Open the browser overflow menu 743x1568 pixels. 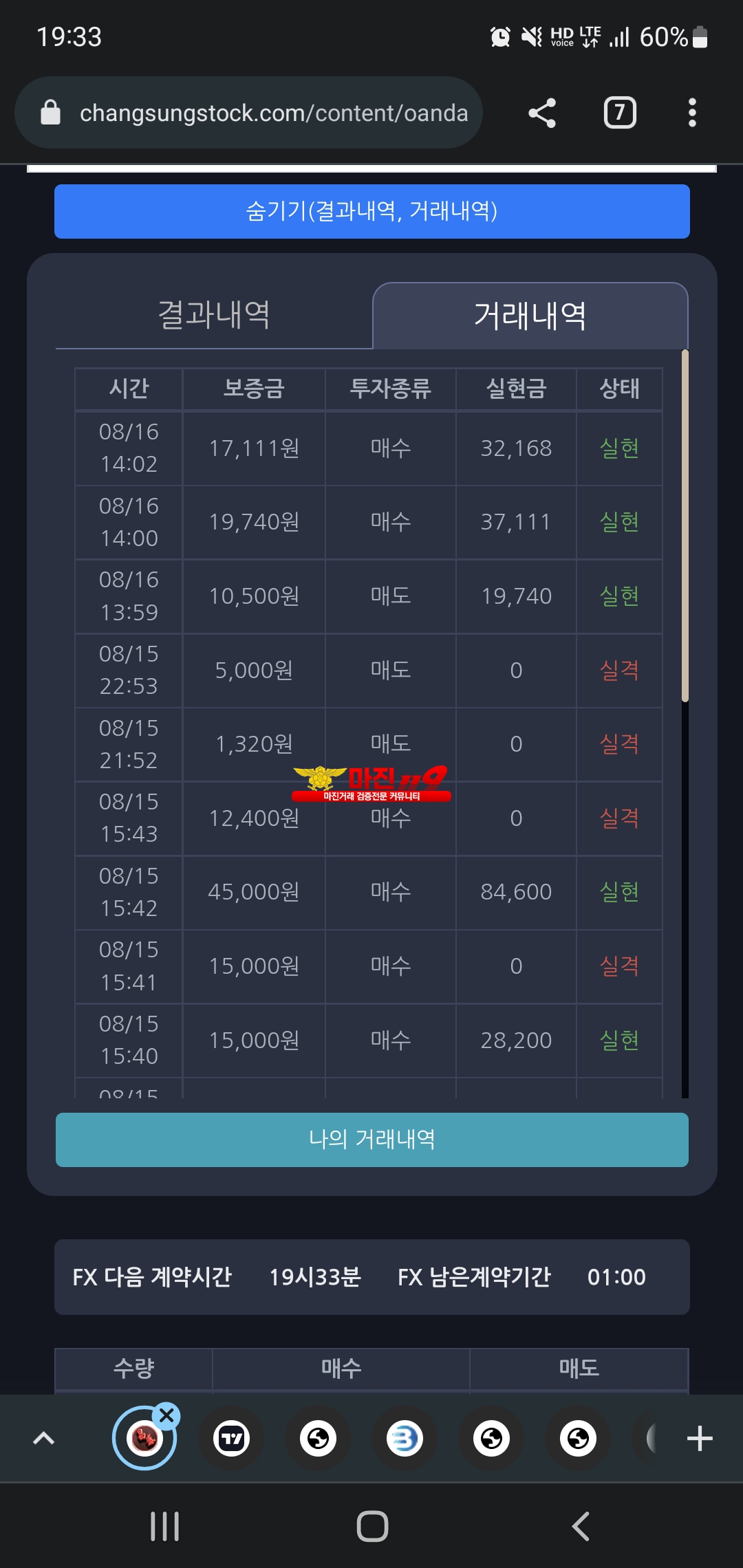point(692,113)
